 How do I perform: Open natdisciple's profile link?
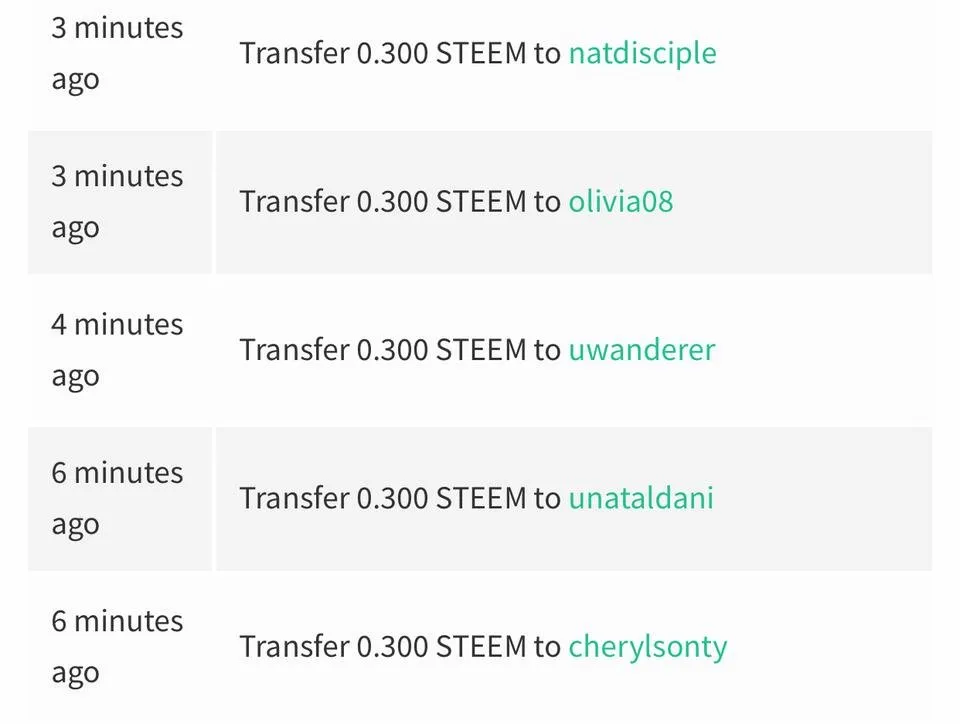[x=642, y=53]
